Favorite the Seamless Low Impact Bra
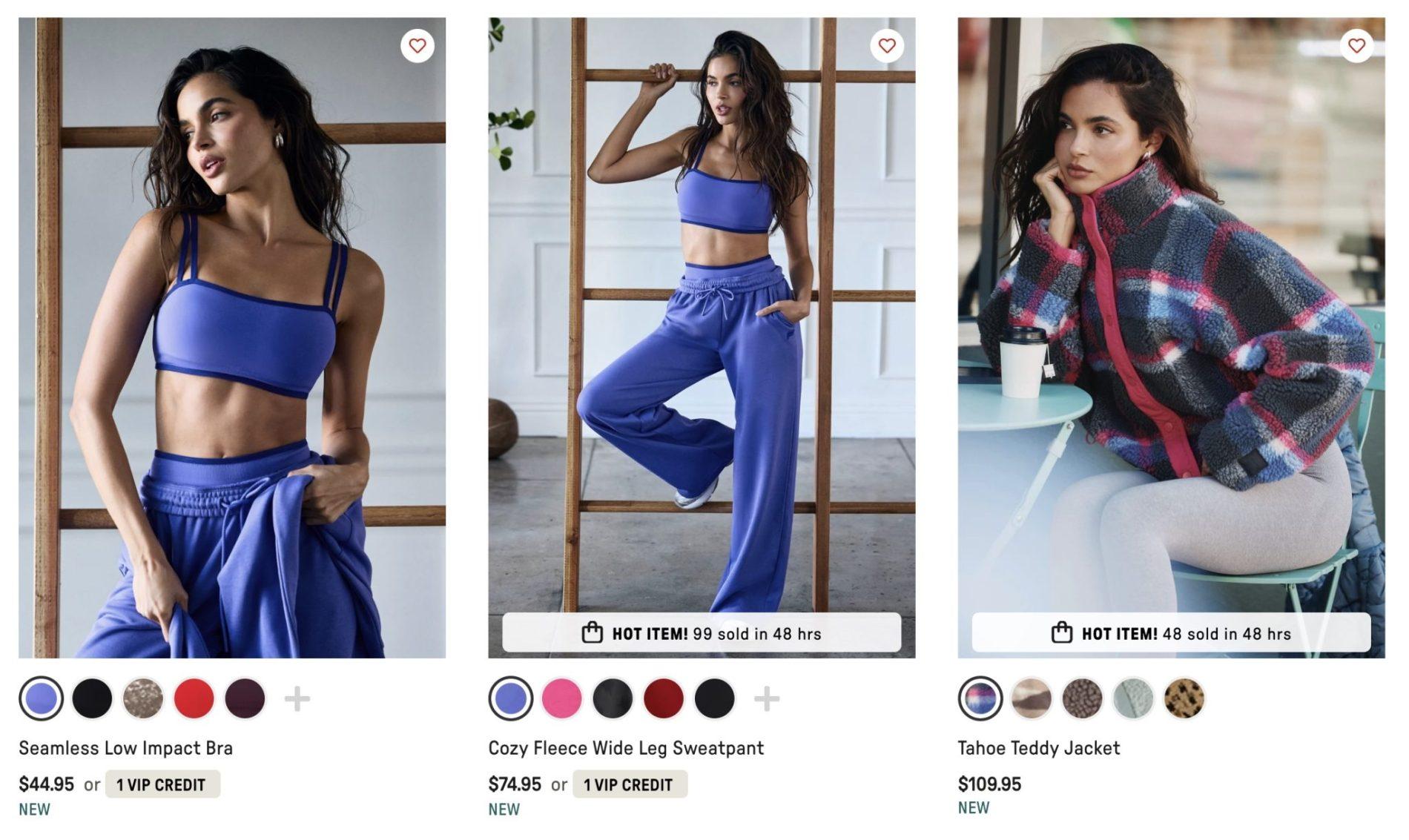1409x840 pixels. tap(418, 46)
